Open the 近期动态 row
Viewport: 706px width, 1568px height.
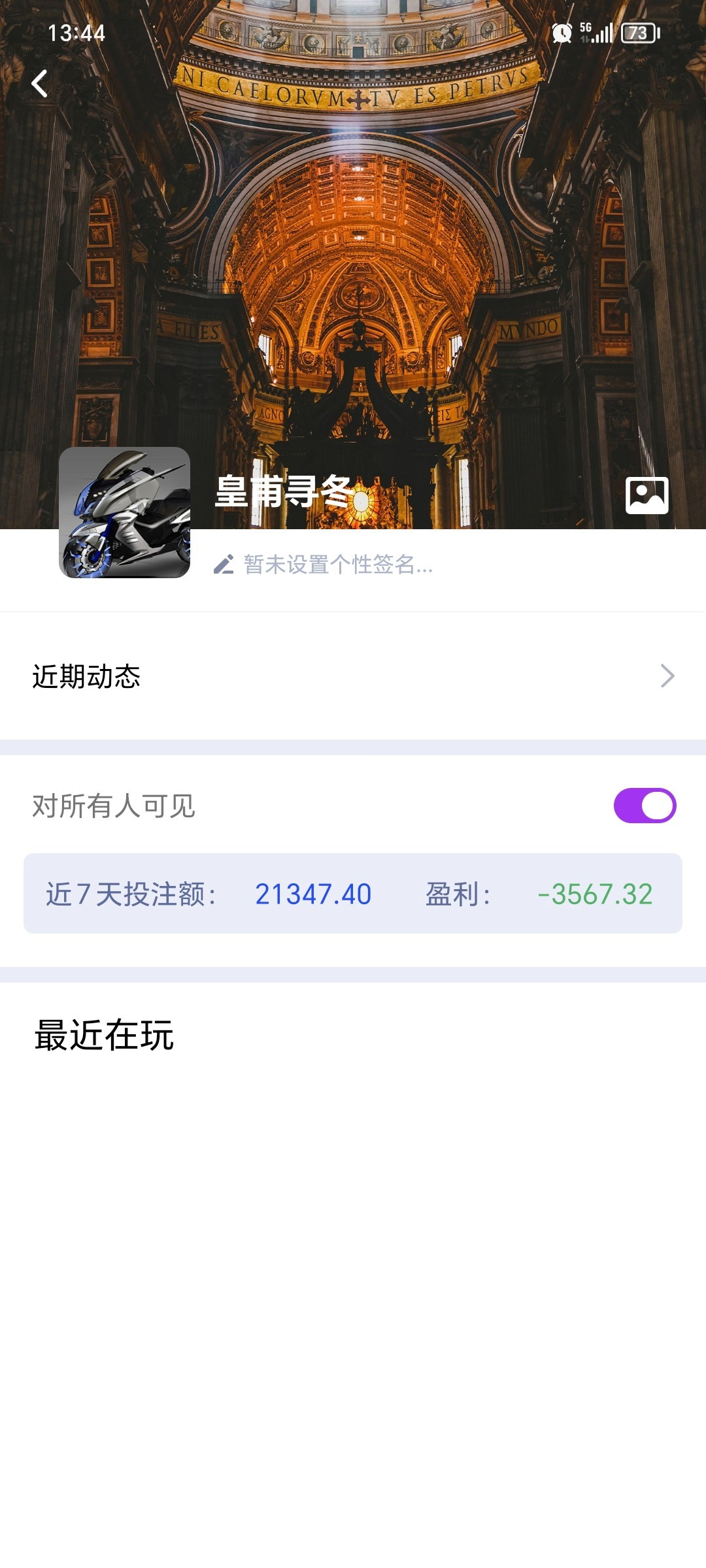tap(353, 676)
